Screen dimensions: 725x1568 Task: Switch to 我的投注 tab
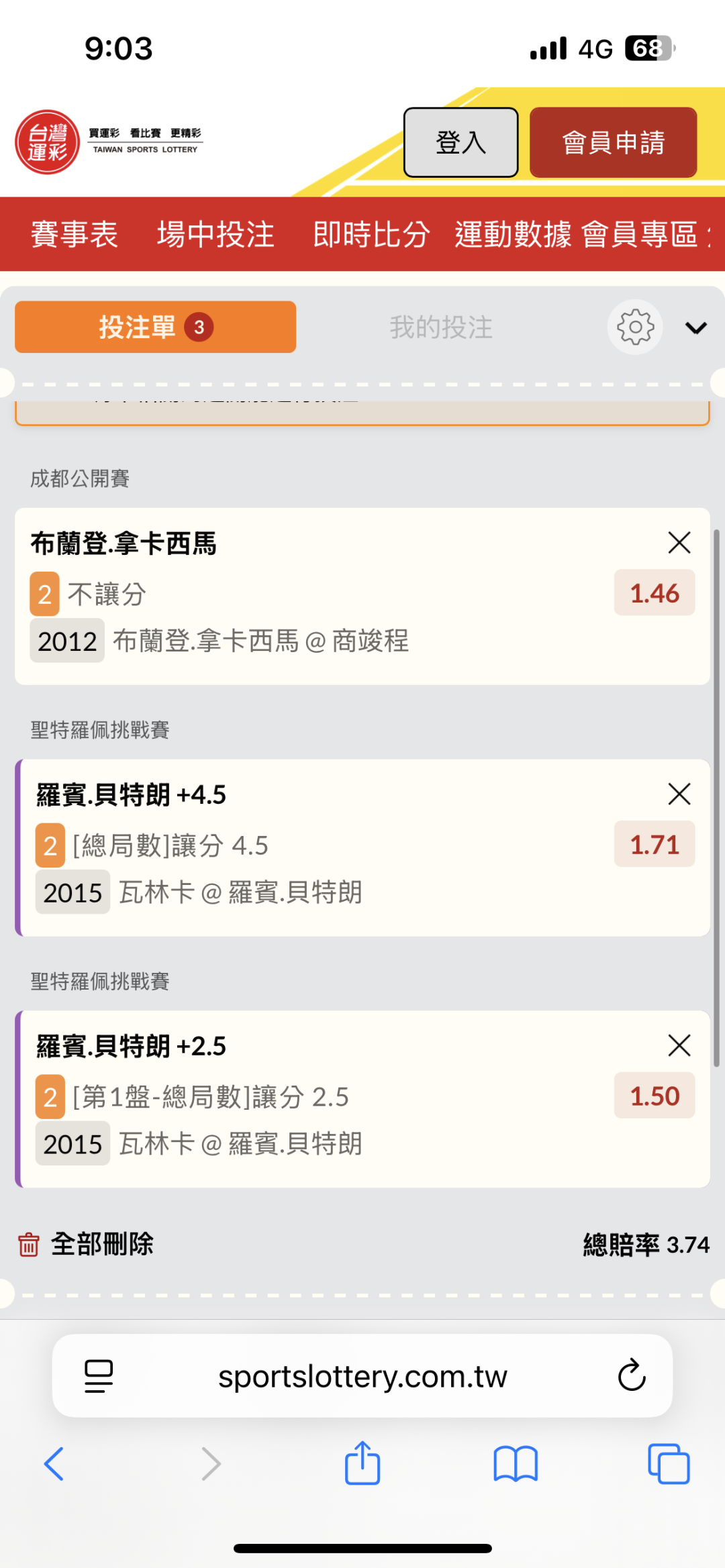pyautogui.click(x=441, y=327)
